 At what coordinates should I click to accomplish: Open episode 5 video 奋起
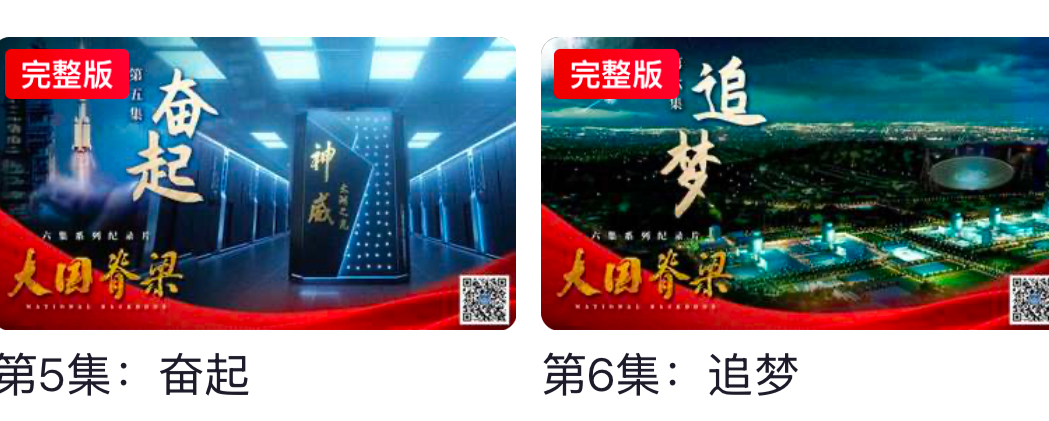257,184
